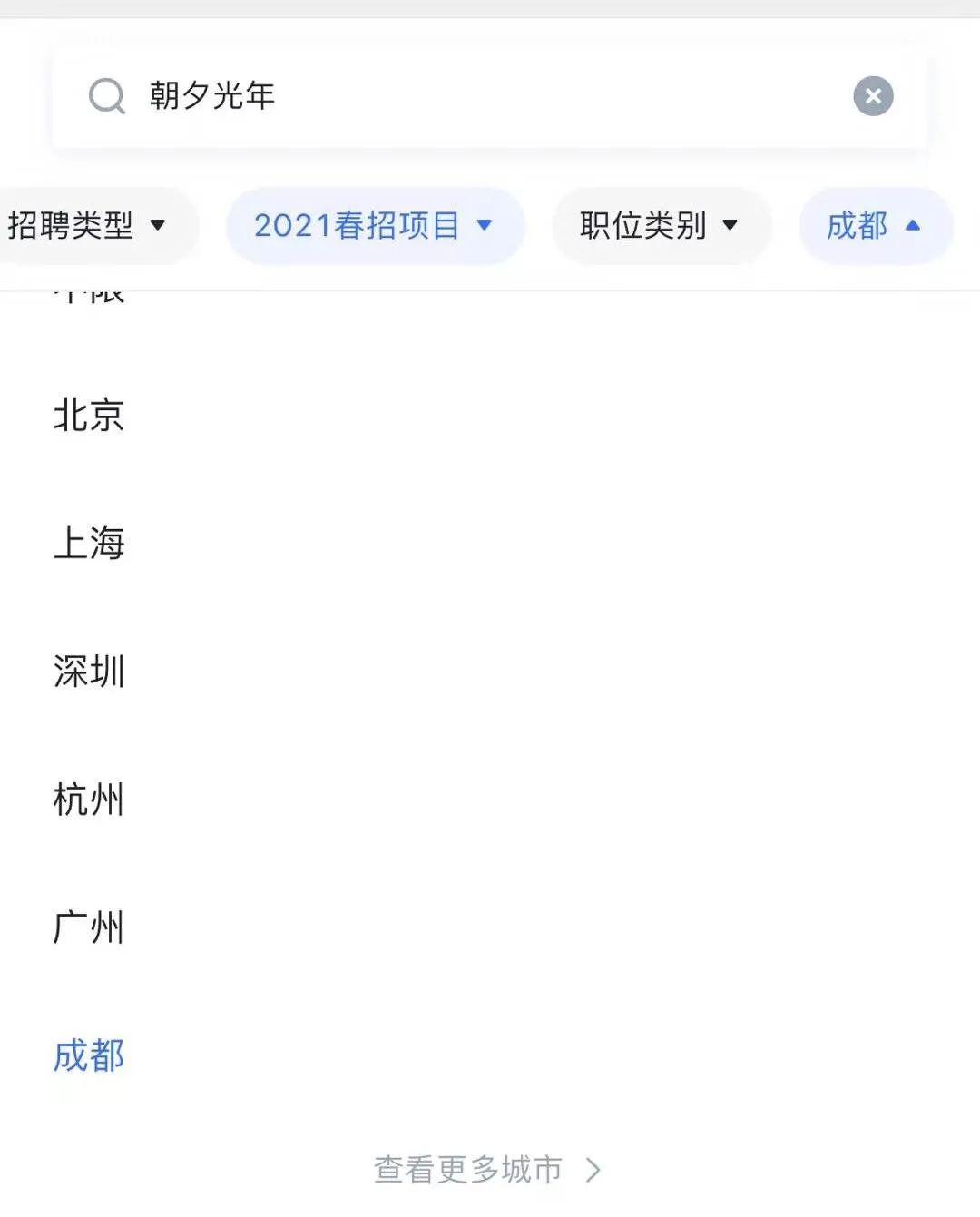Screen dimensions: 980x1217
Task: Choose 上海 as the city
Action: pos(89,544)
